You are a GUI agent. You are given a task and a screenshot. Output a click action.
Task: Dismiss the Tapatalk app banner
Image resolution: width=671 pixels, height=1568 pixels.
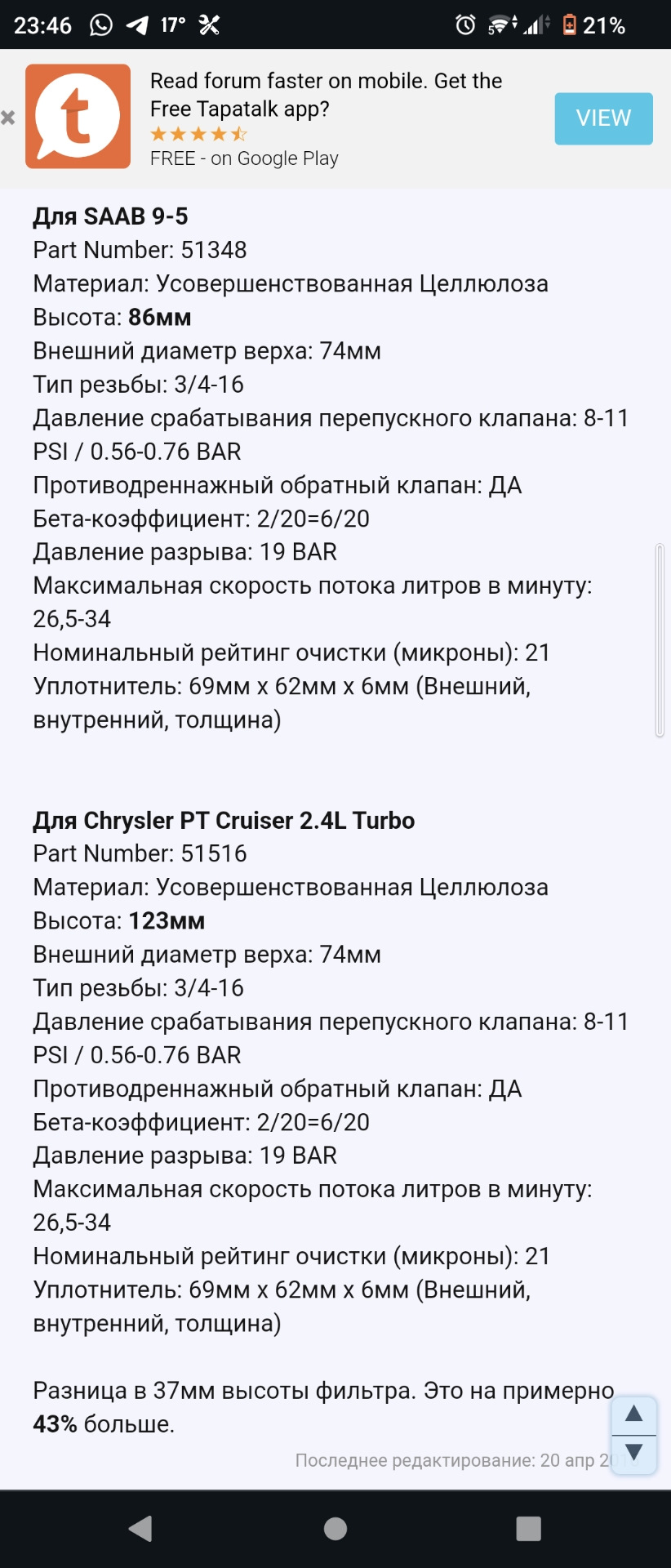(8, 118)
